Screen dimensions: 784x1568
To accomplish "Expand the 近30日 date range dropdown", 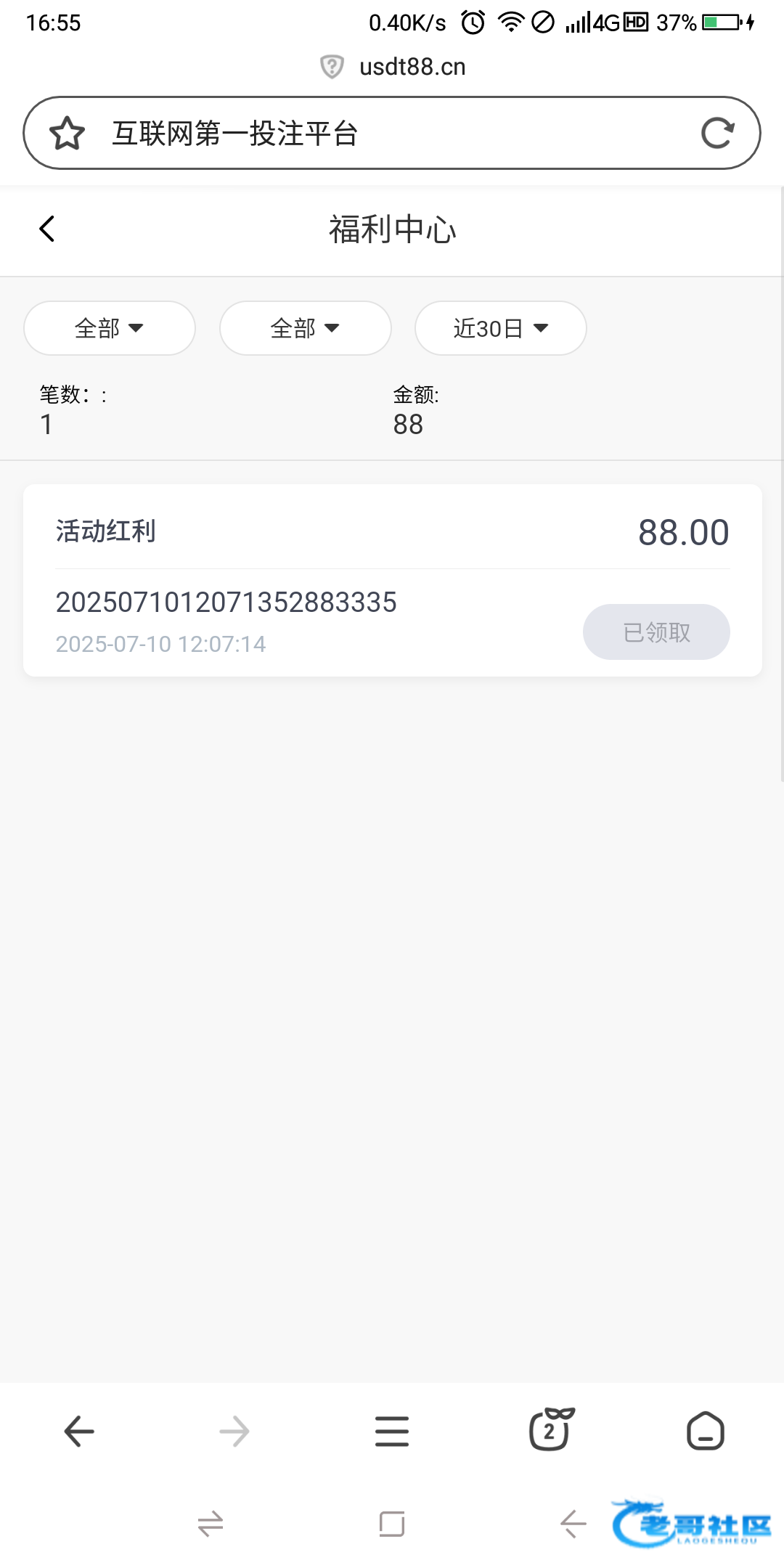I will coord(500,328).
